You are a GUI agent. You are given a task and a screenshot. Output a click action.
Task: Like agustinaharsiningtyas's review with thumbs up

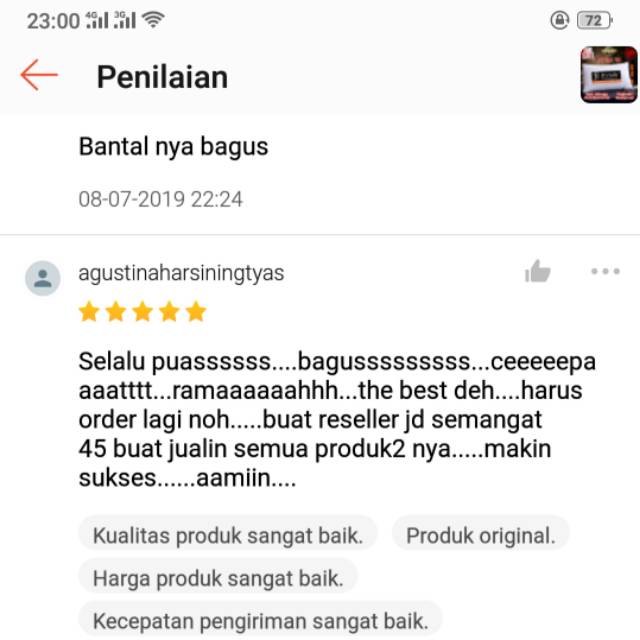click(538, 271)
